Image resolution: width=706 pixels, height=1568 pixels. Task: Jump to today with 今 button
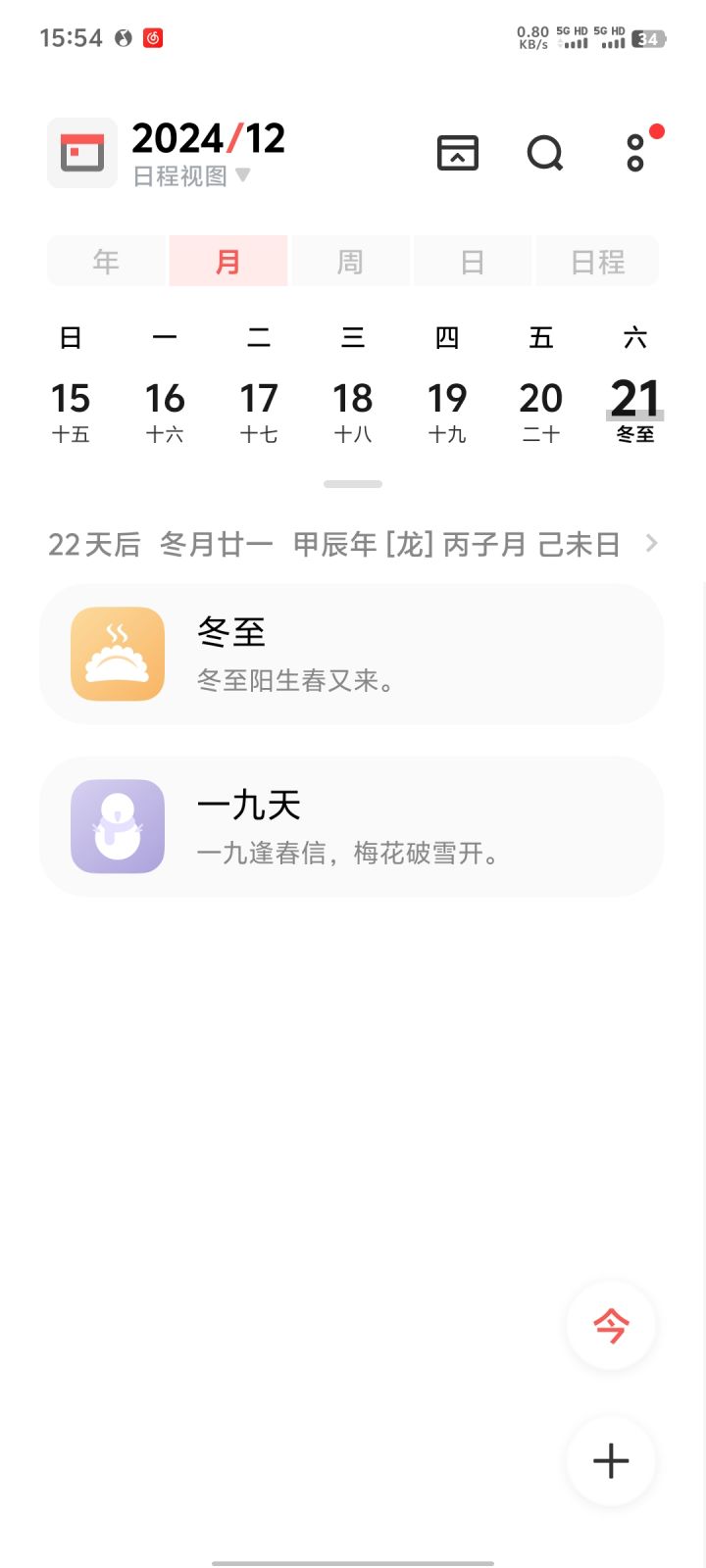click(611, 1326)
